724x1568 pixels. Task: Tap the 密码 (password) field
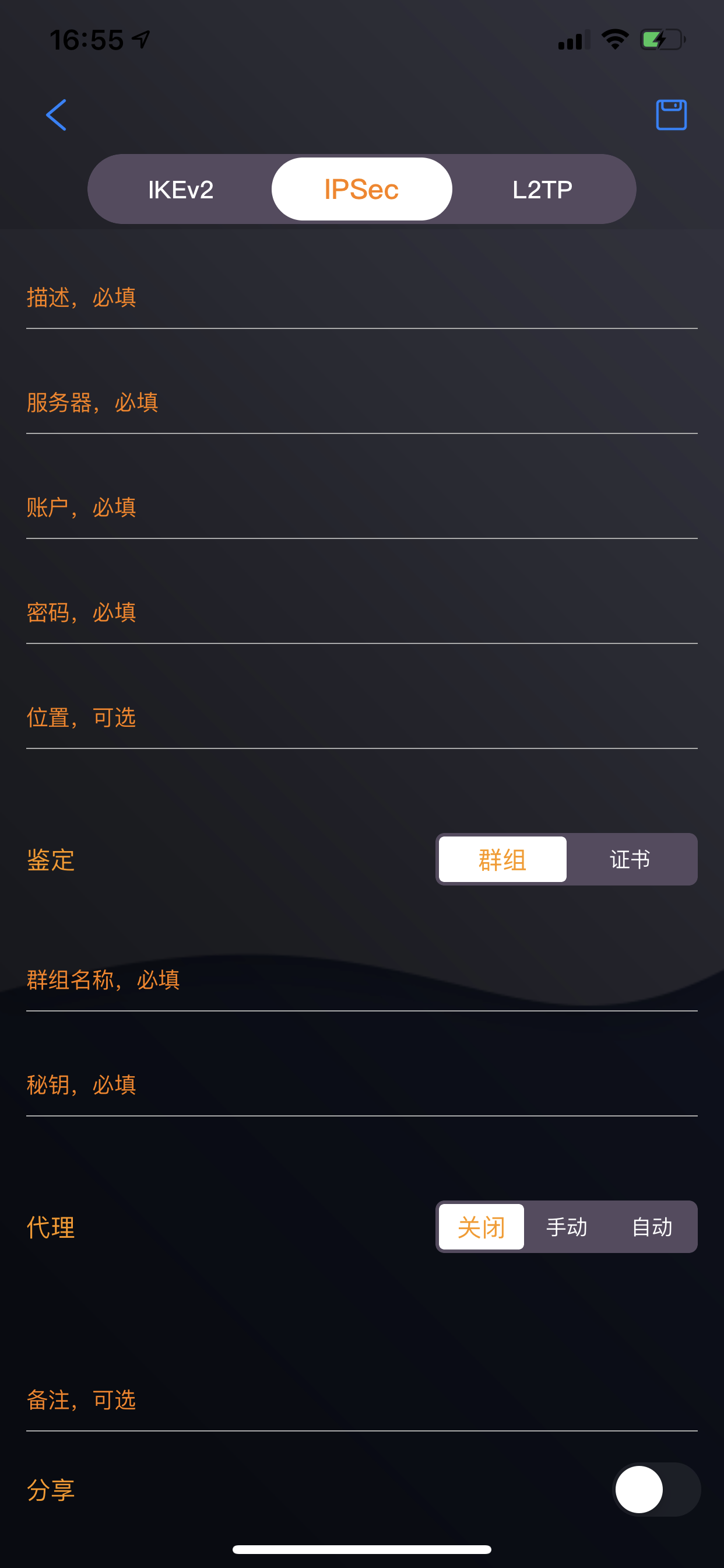coord(361,613)
